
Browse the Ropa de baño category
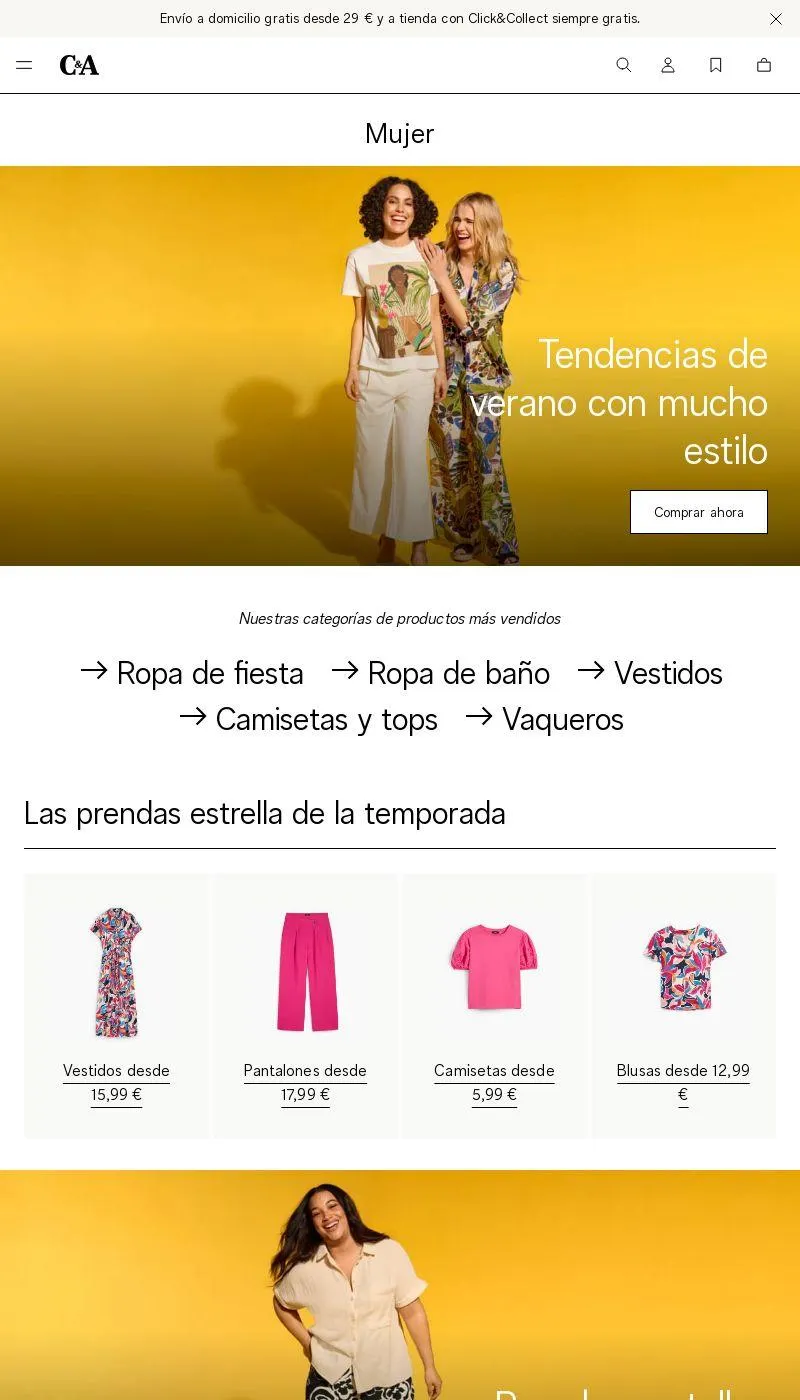coord(440,673)
